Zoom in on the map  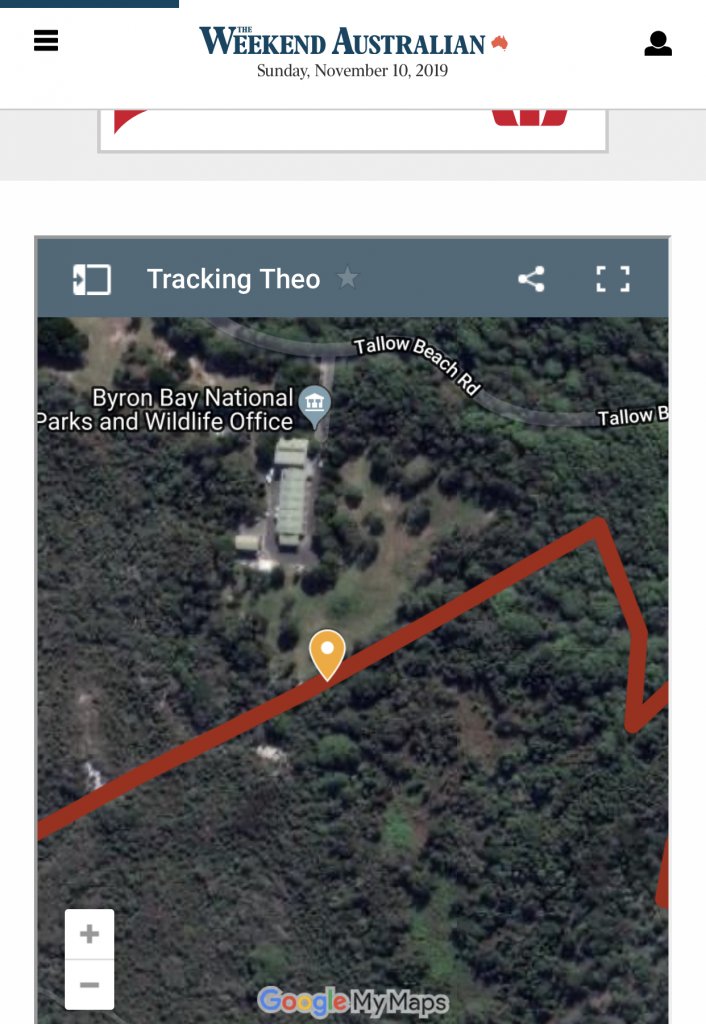pos(89,934)
